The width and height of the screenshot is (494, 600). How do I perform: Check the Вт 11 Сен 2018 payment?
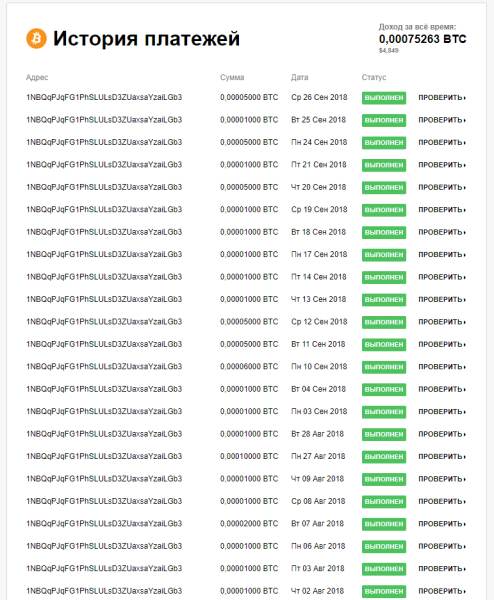pyautogui.click(x=442, y=344)
